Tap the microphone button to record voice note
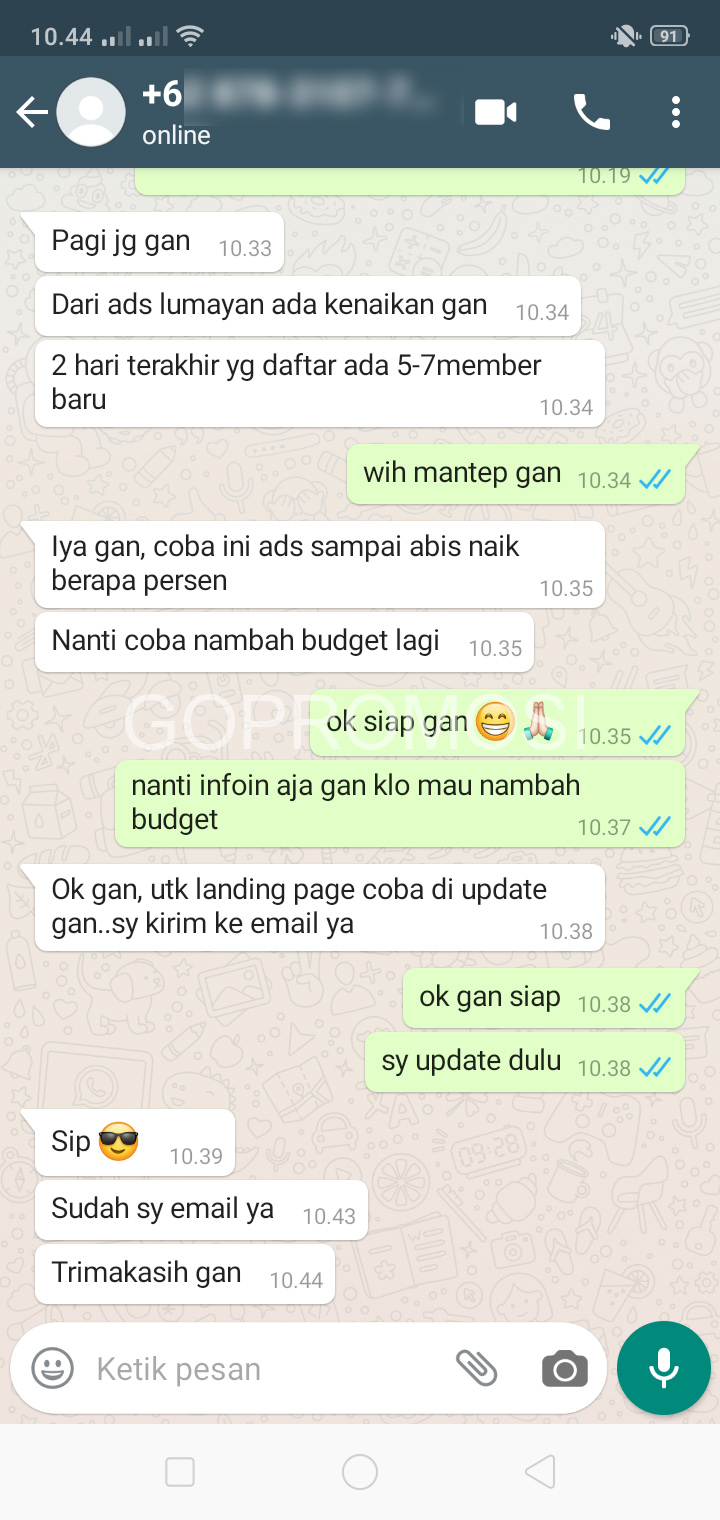This screenshot has width=720, height=1520. (663, 1367)
